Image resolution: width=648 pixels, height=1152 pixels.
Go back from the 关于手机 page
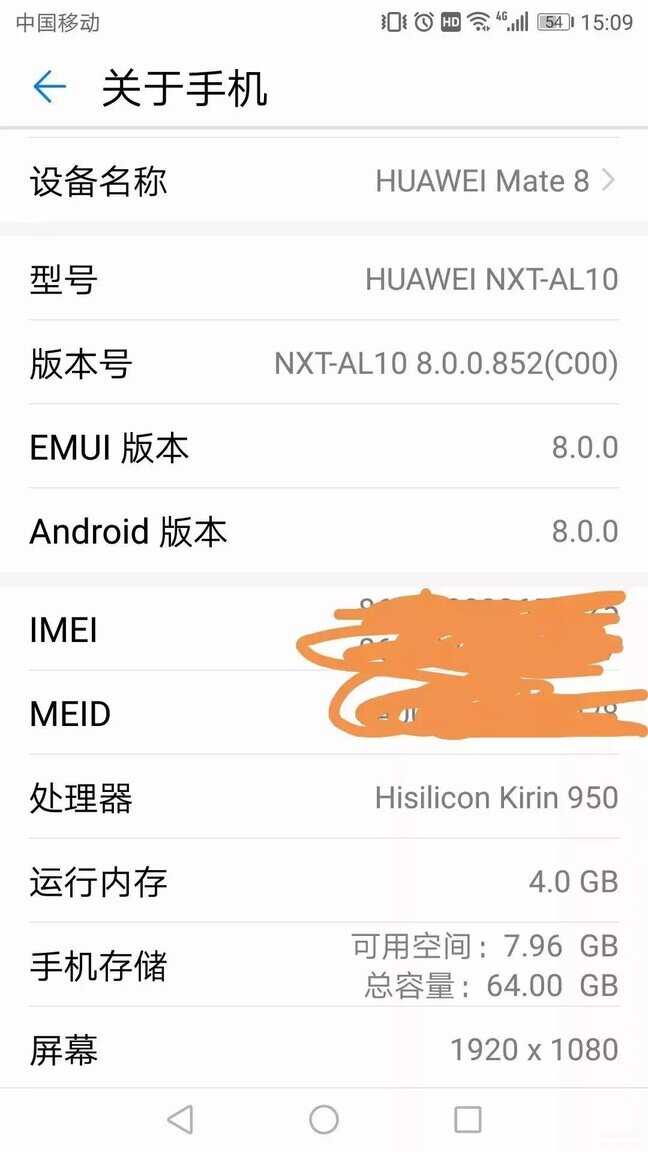pyautogui.click(x=50, y=87)
